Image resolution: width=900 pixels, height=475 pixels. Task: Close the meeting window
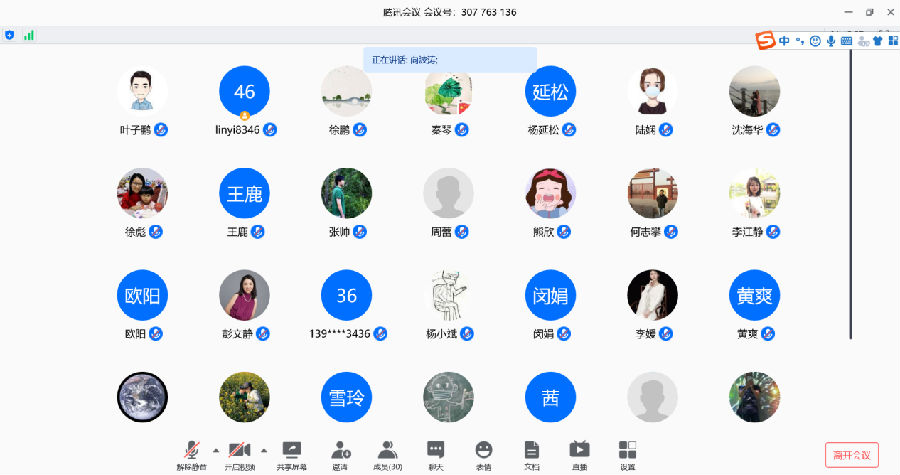click(890, 11)
